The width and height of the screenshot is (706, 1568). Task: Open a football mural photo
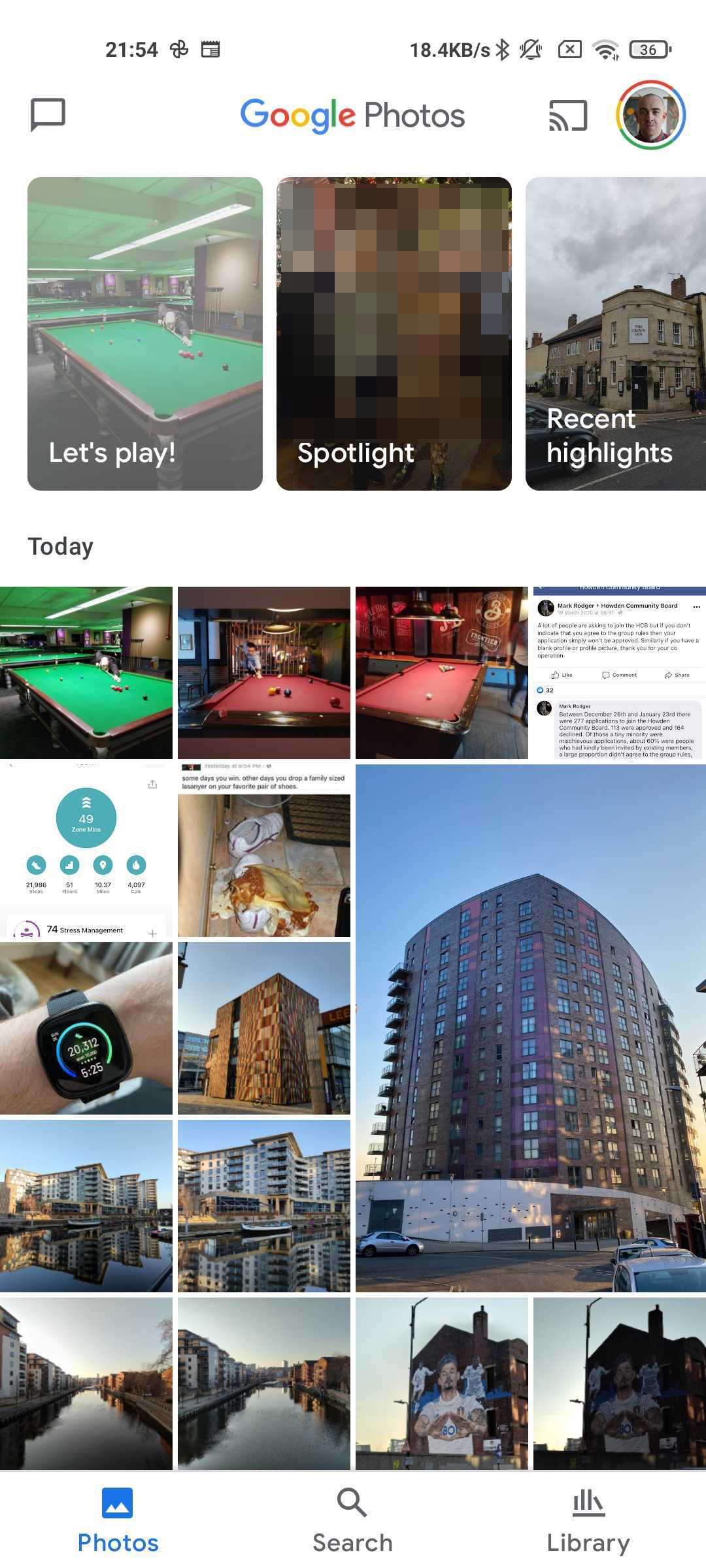441,1385
